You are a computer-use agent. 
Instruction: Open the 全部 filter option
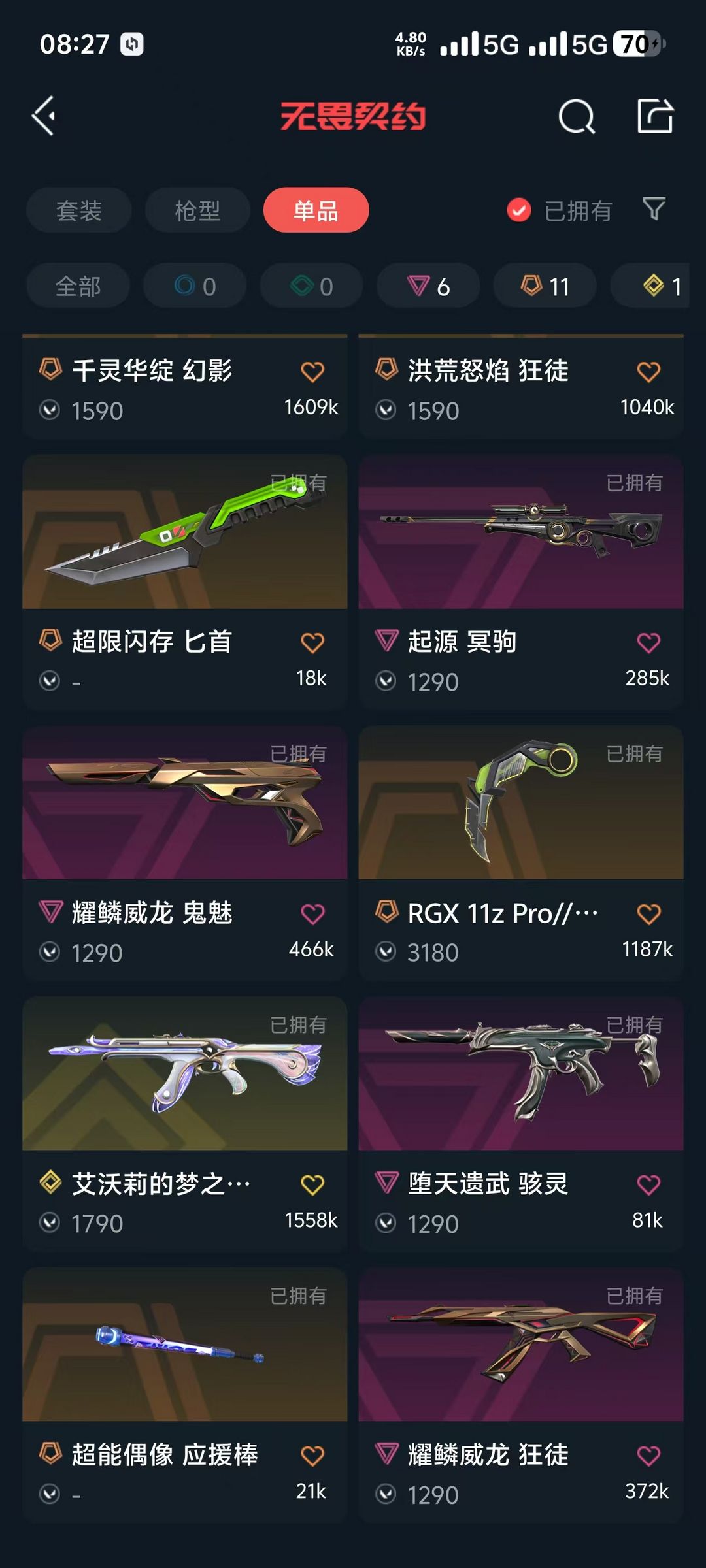point(77,286)
